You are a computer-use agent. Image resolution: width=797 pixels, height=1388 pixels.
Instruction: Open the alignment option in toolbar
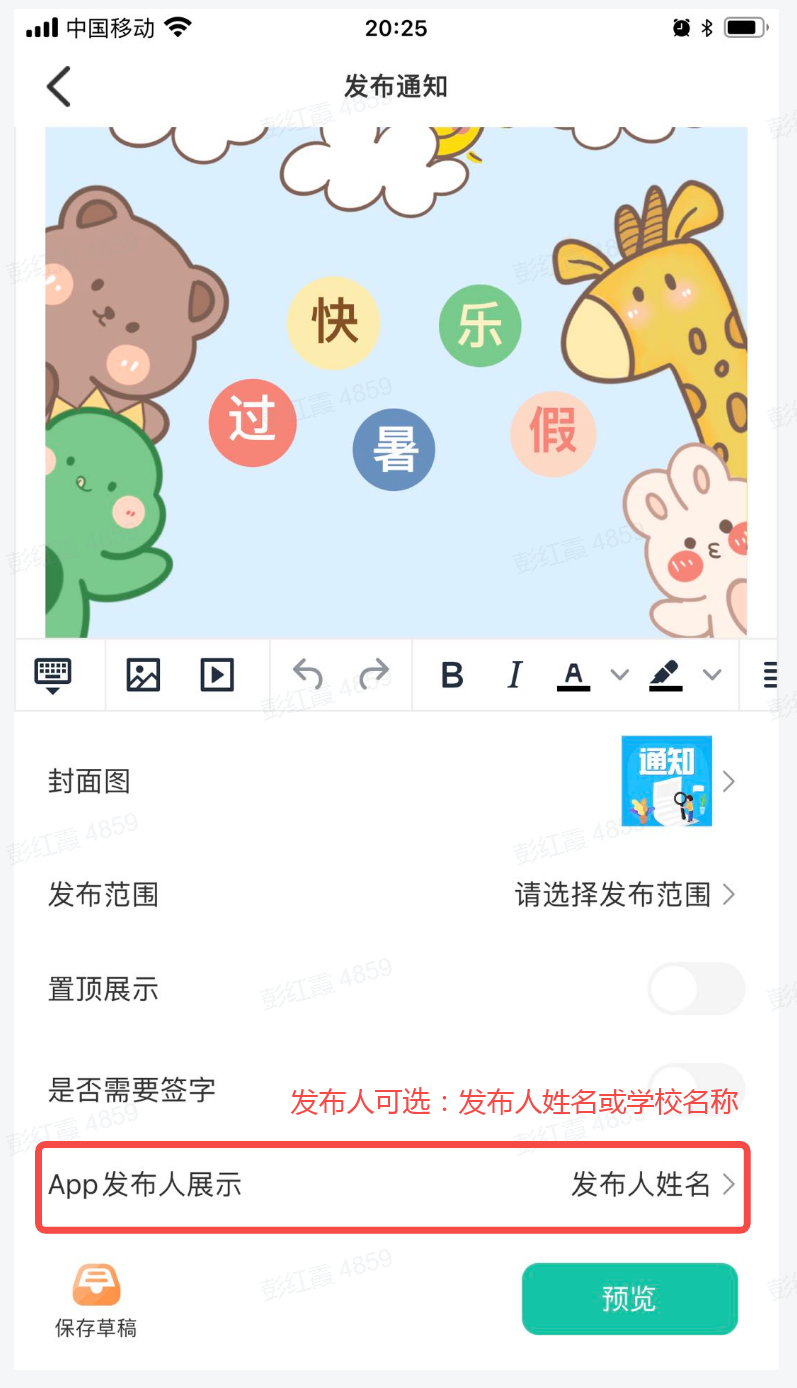[770, 675]
